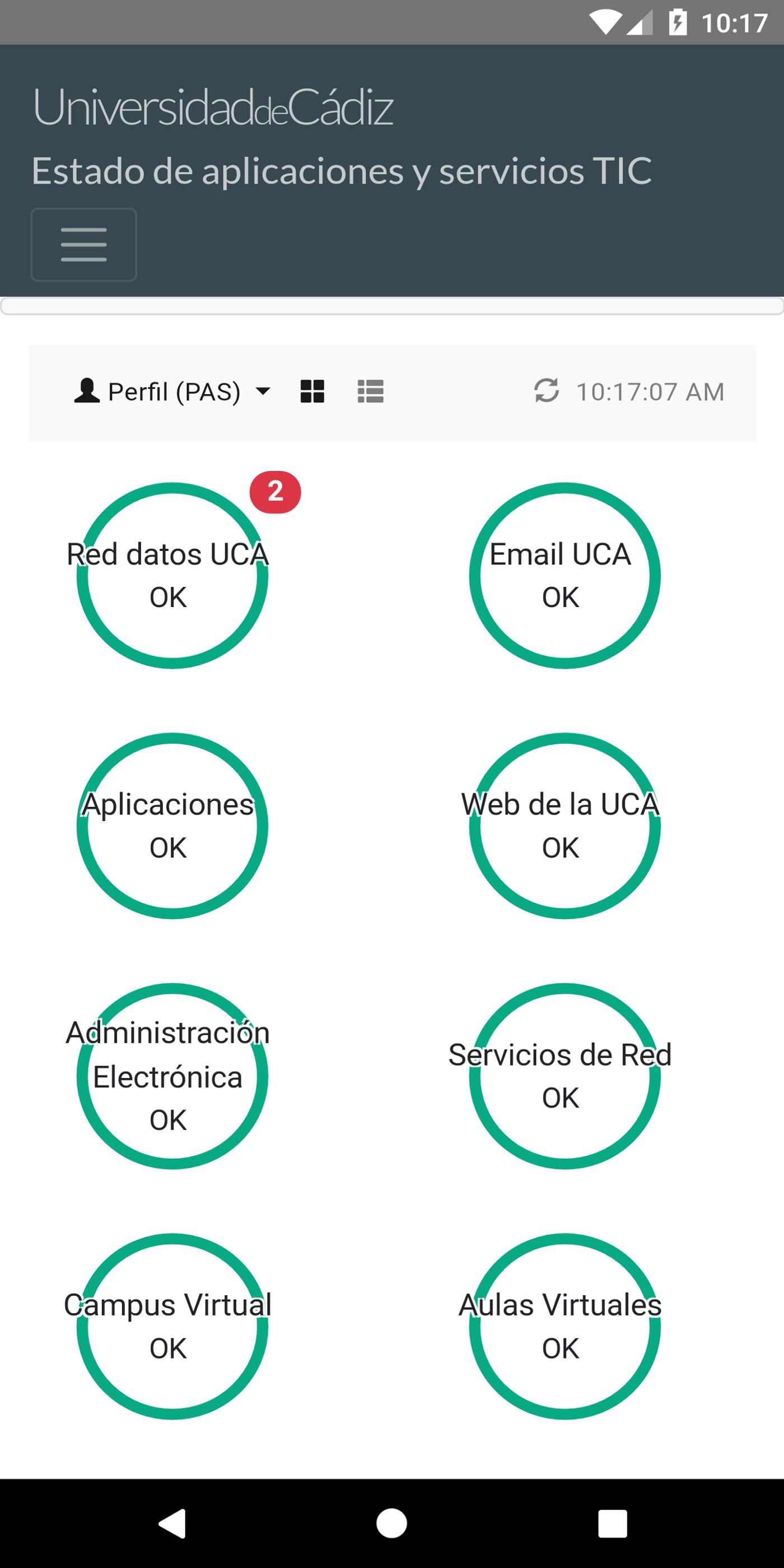Open the hamburger navigation menu

[x=84, y=245]
